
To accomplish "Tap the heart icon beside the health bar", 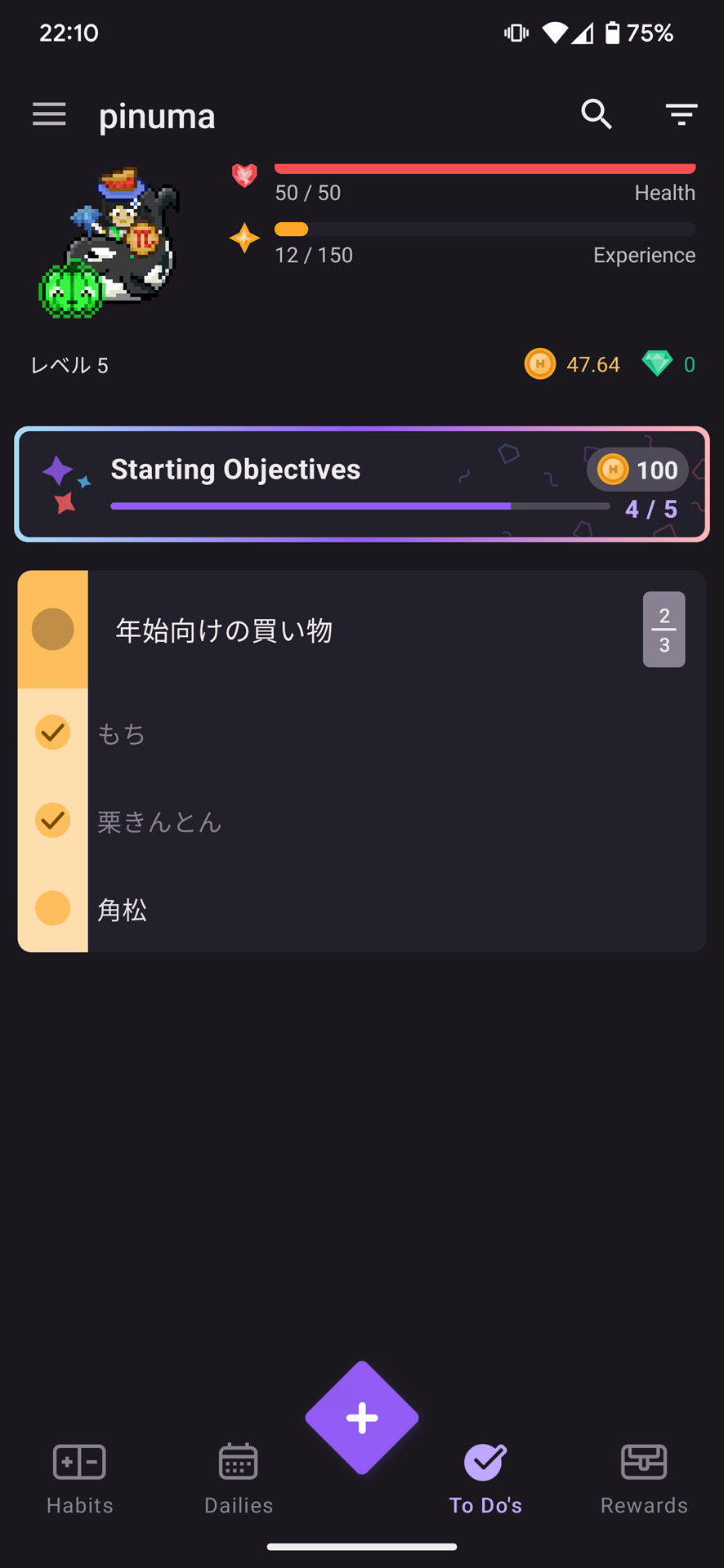I will (x=244, y=176).
